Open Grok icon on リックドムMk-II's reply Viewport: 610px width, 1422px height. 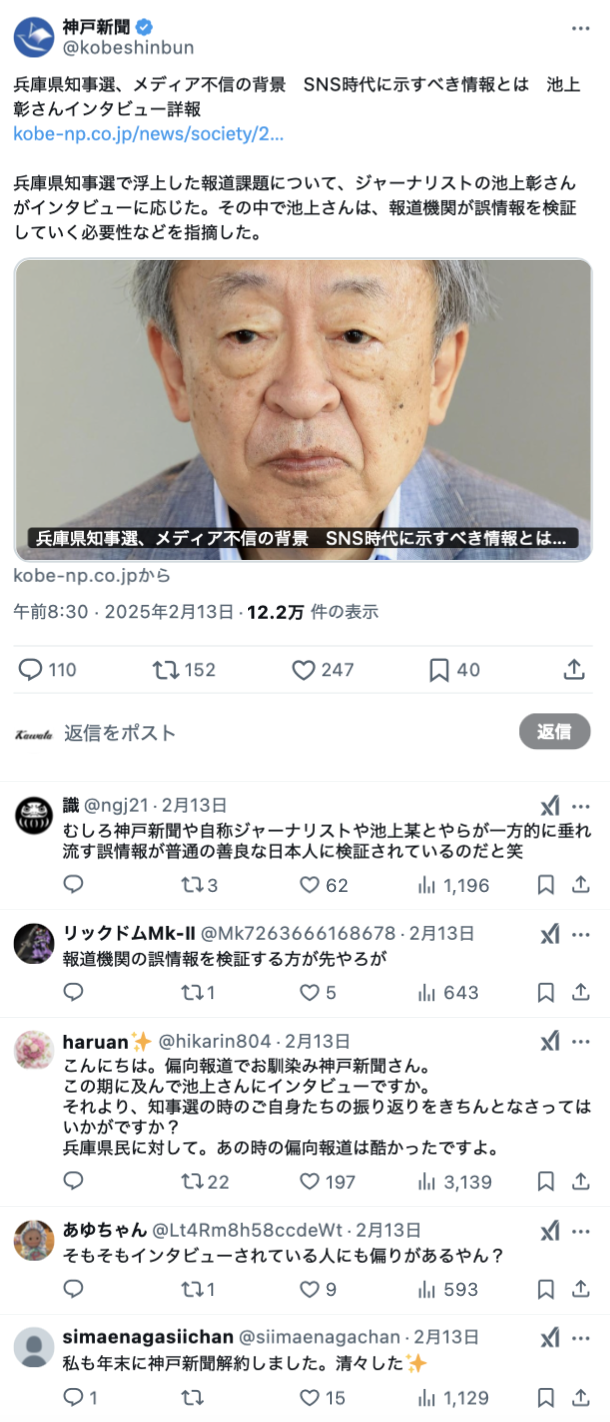coord(549,934)
